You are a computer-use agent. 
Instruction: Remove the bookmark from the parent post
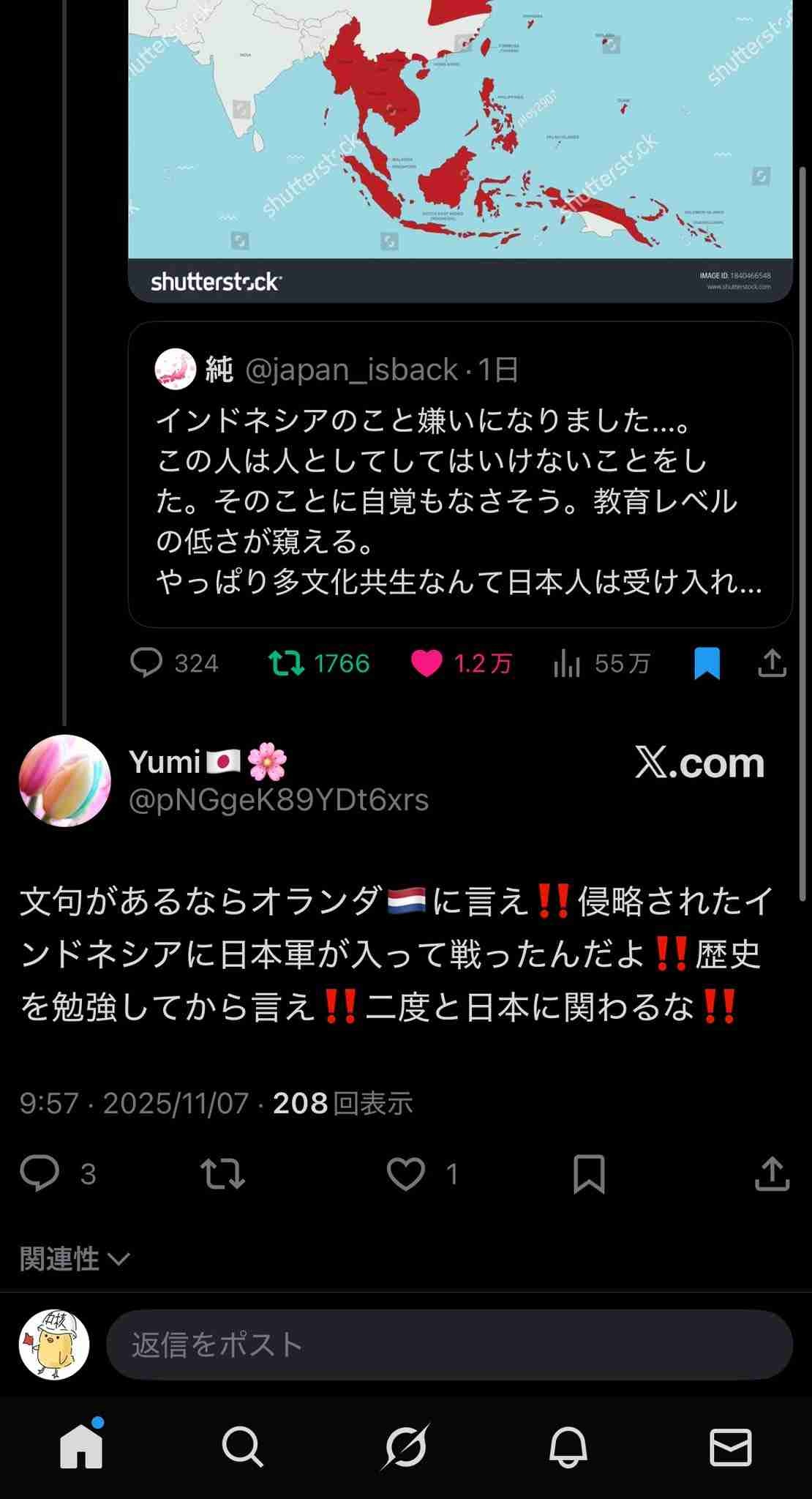(x=707, y=663)
